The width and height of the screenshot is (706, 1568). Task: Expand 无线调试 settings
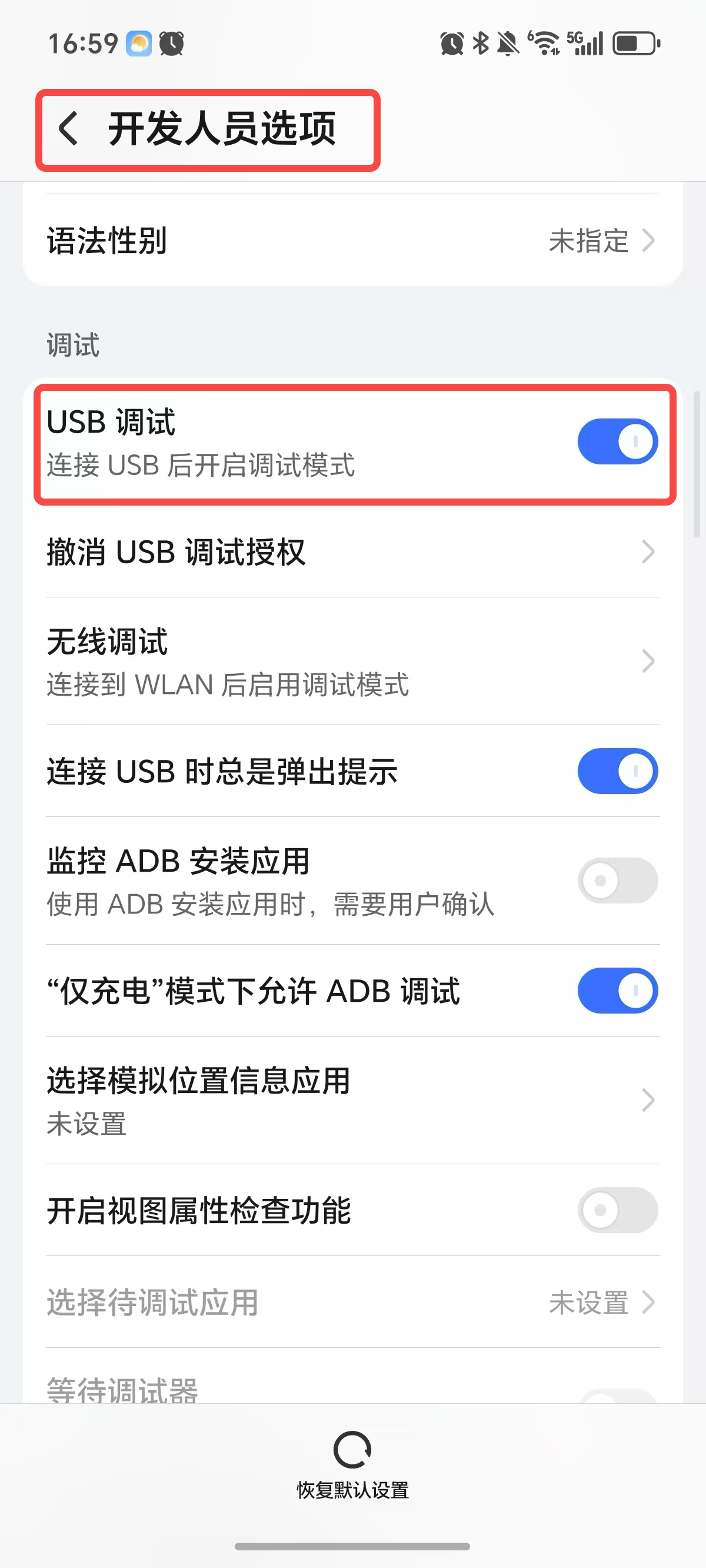649,662
